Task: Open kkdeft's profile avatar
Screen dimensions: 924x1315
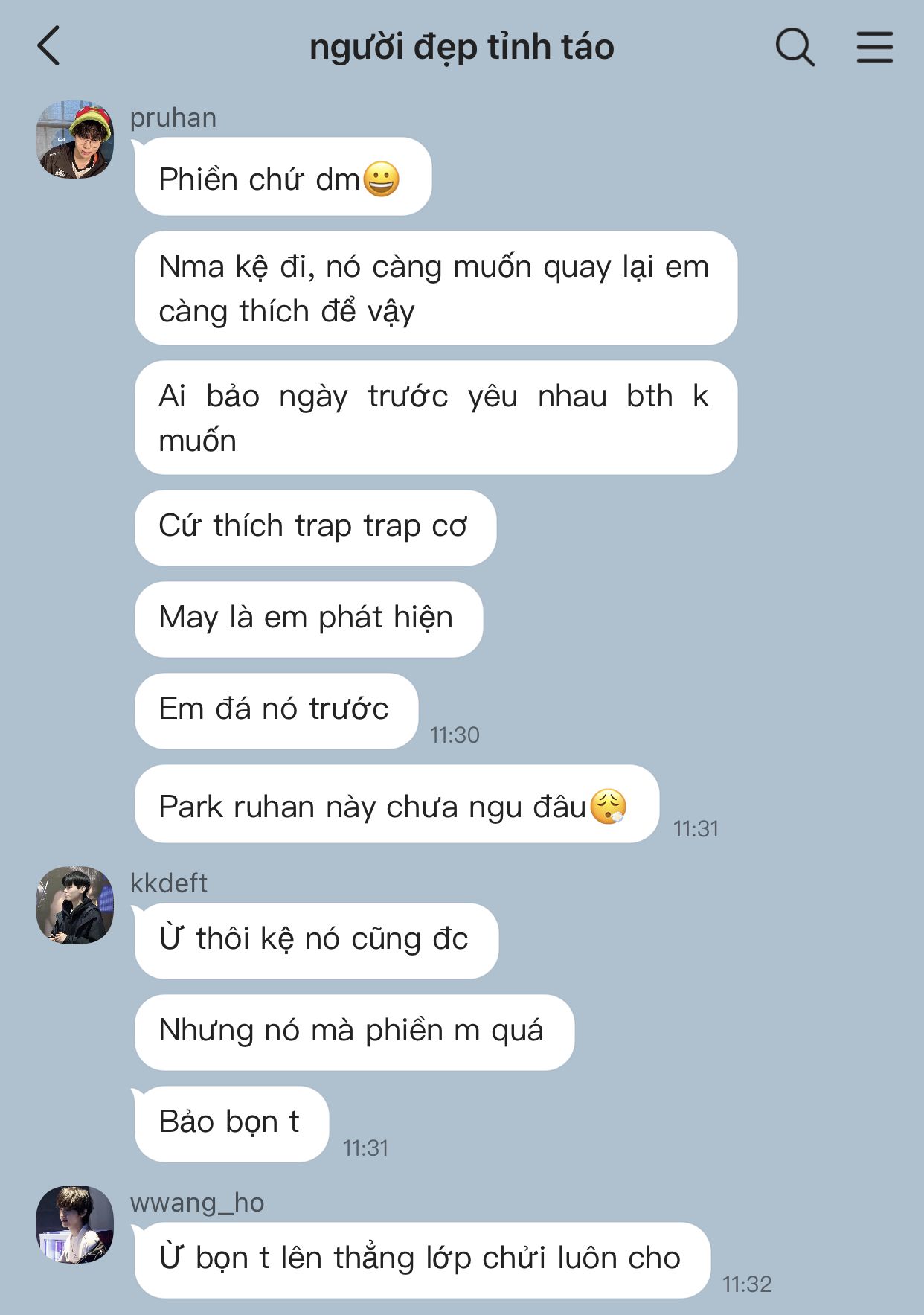Action: click(x=75, y=905)
